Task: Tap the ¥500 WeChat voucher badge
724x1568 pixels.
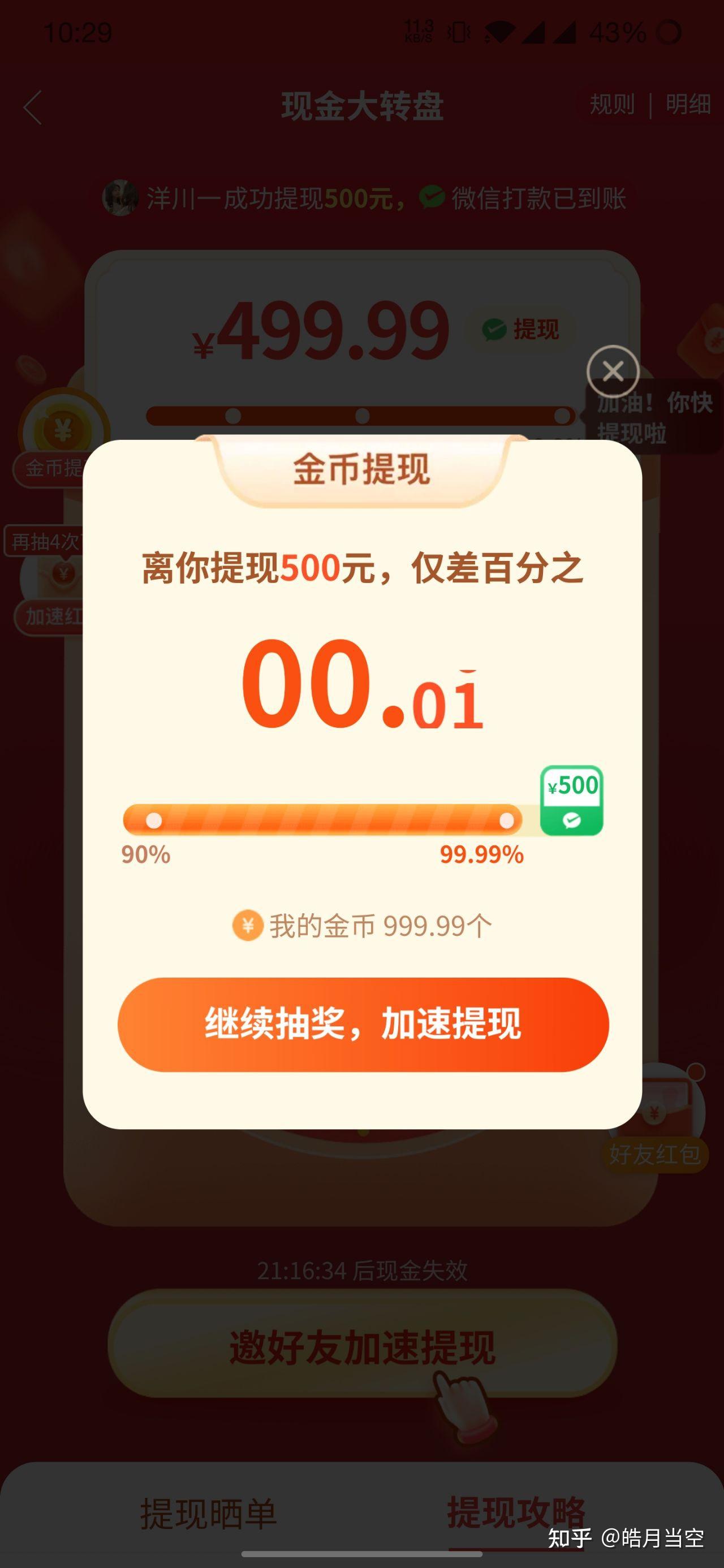Action: click(573, 802)
